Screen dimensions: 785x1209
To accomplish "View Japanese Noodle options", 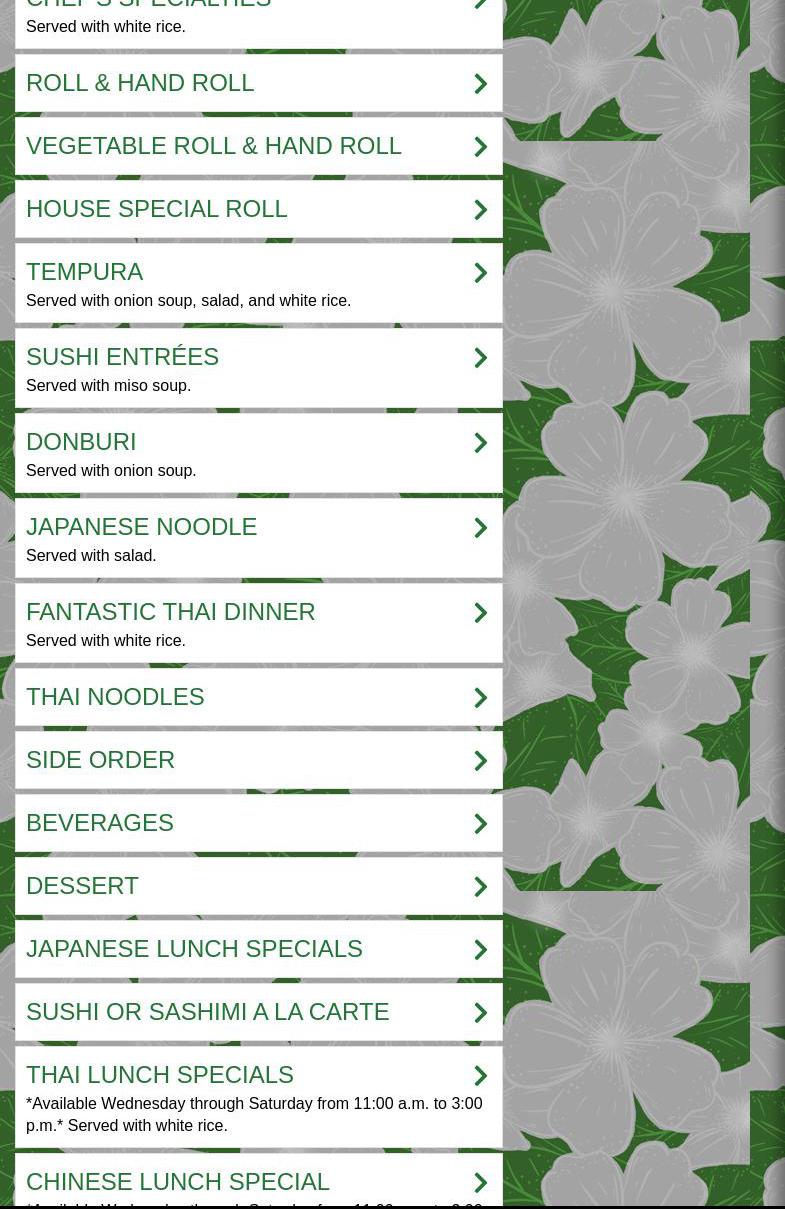I will pos(258,538).
